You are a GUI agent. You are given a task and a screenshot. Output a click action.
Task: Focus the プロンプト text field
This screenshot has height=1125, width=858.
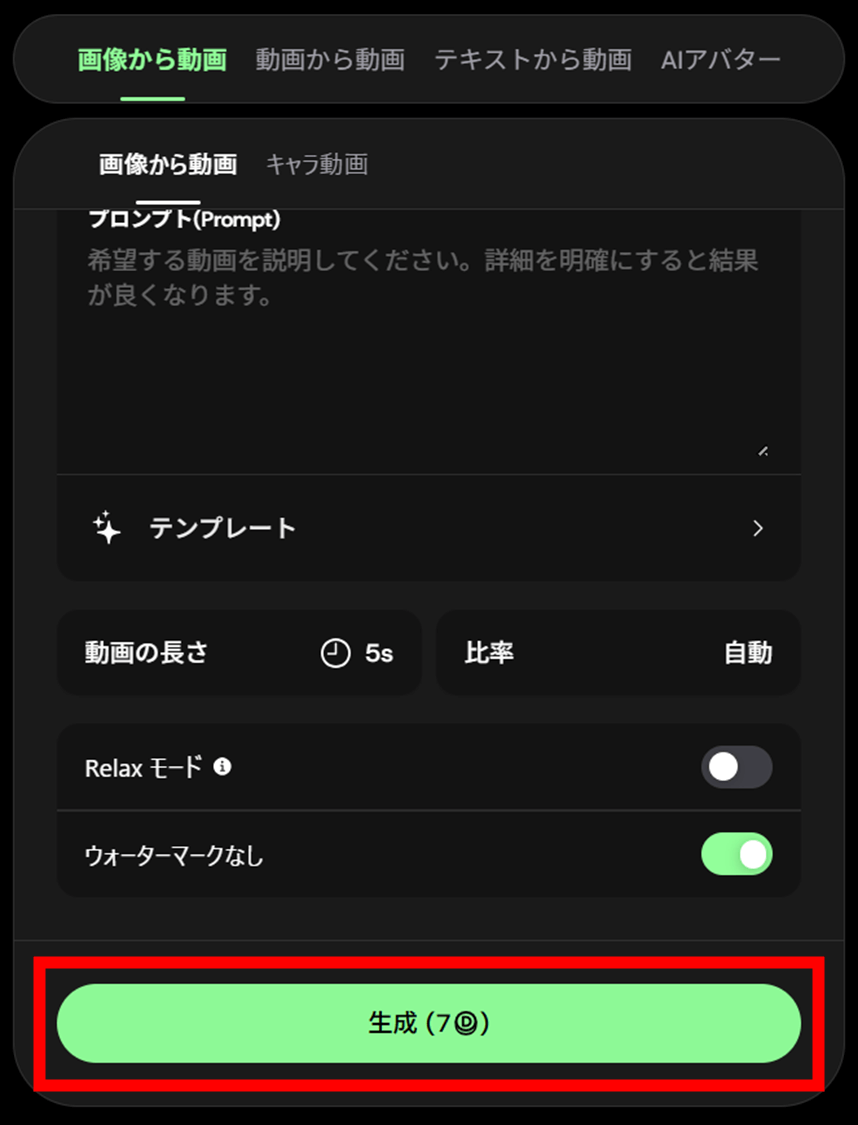pos(428,350)
